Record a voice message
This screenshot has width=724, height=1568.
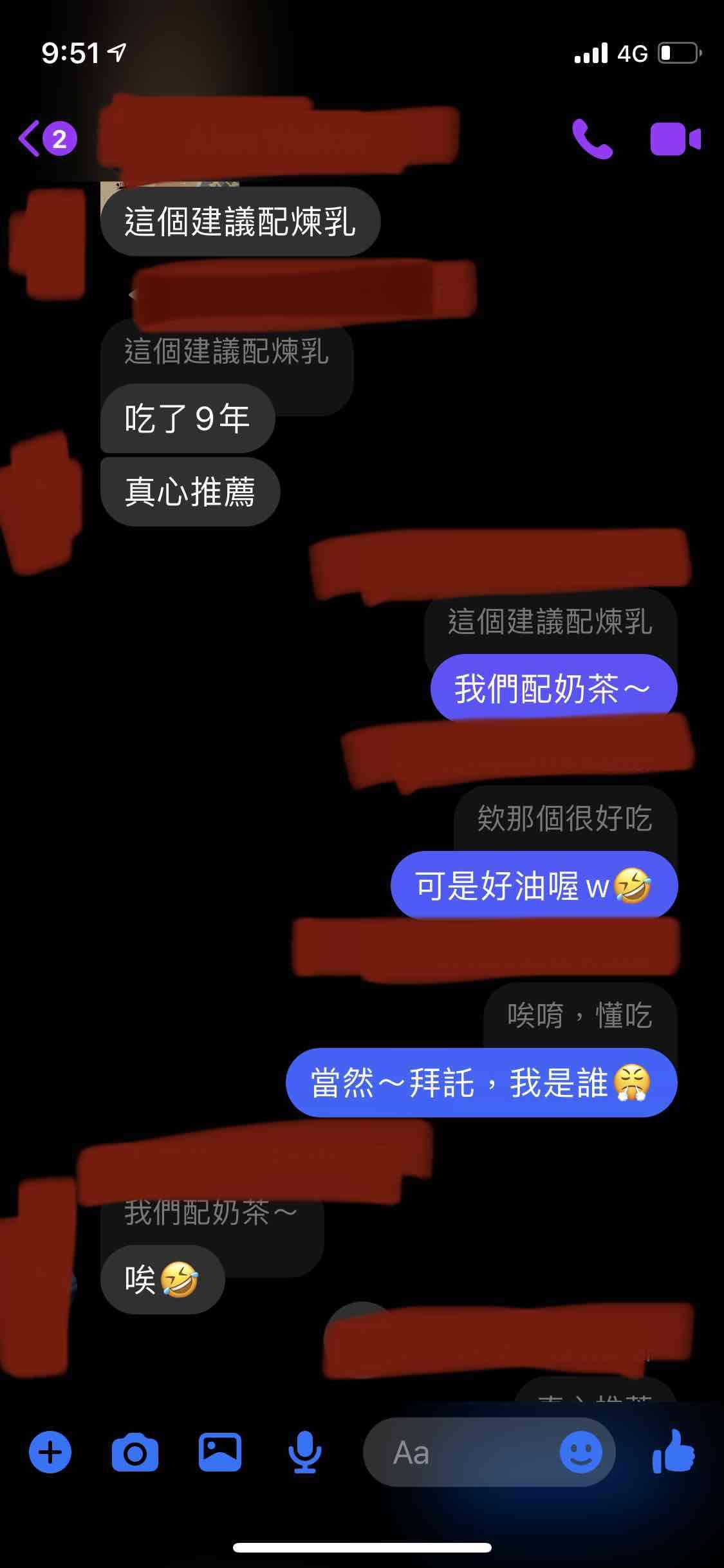pyautogui.click(x=304, y=1452)
